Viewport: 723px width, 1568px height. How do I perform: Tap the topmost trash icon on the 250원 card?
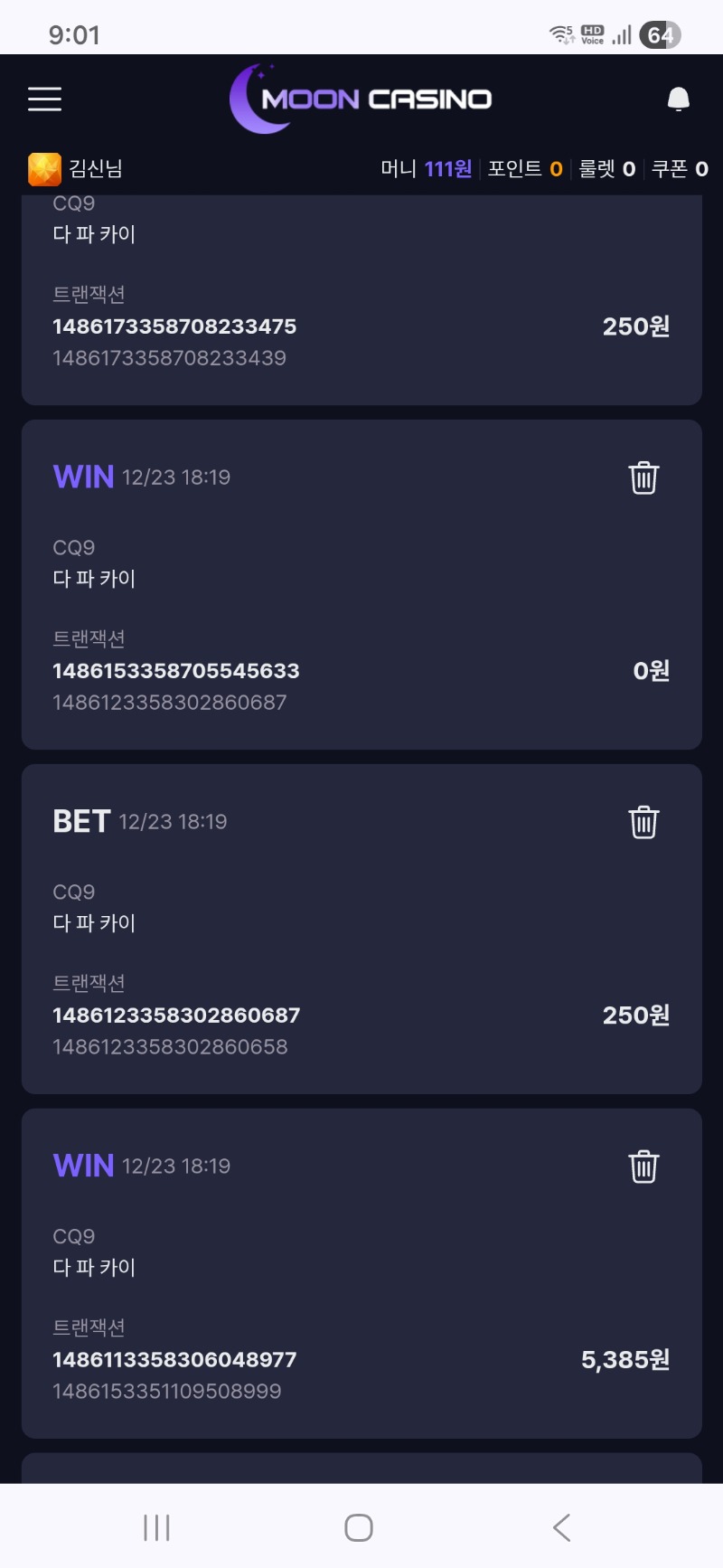(x=643, y=821)
